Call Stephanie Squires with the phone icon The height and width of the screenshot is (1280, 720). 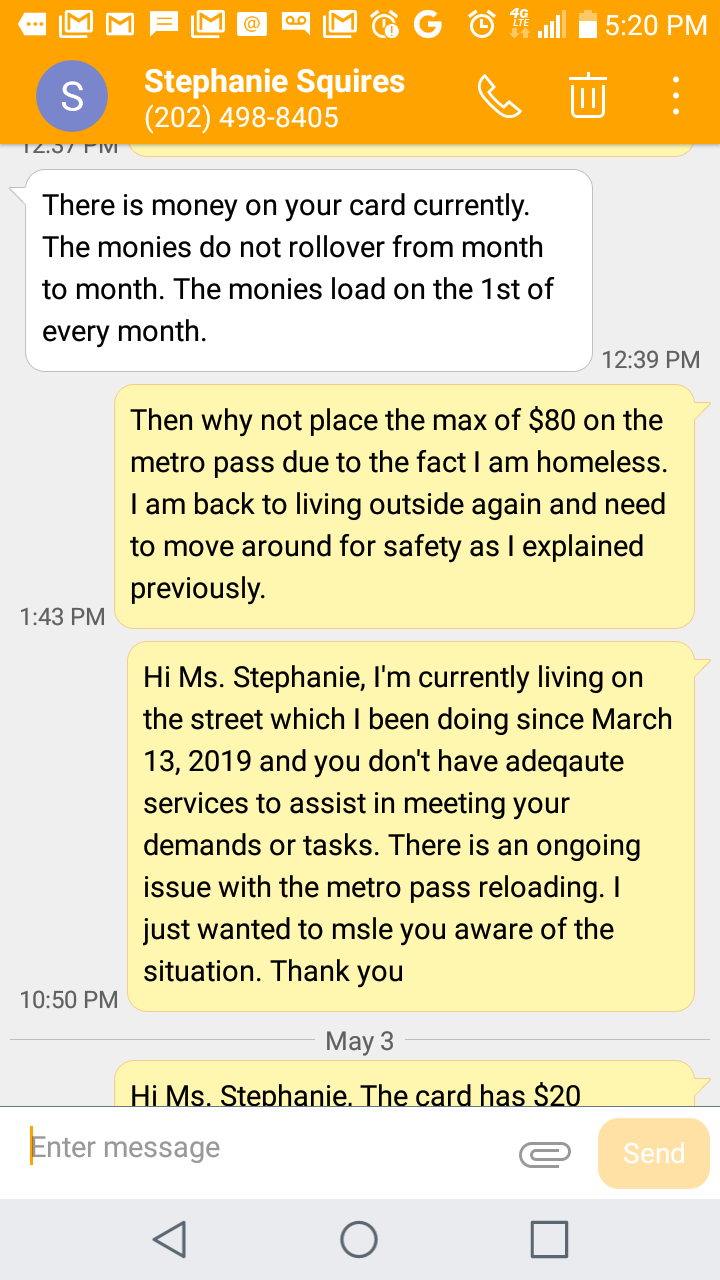tap(499, 96)
